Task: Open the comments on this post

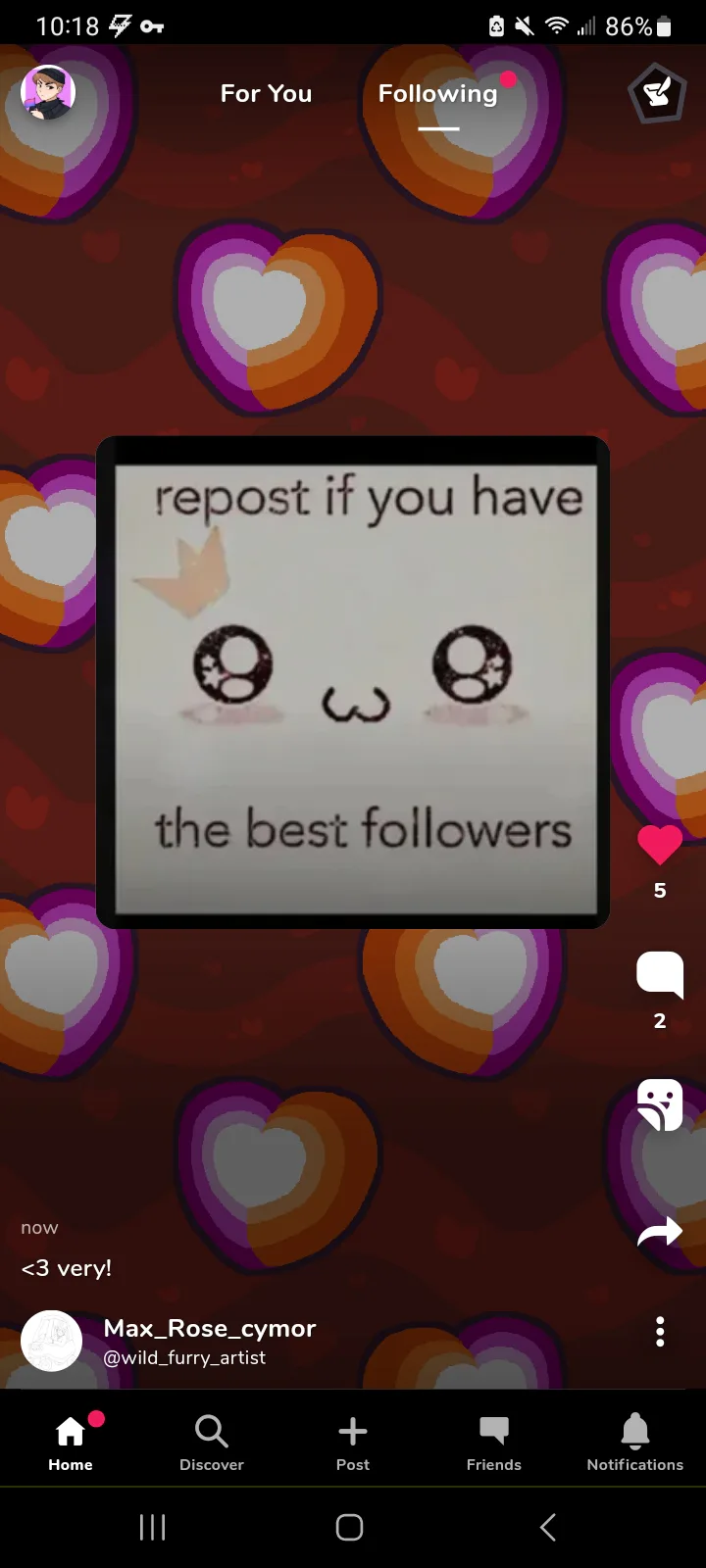Action: coord(660,974)
